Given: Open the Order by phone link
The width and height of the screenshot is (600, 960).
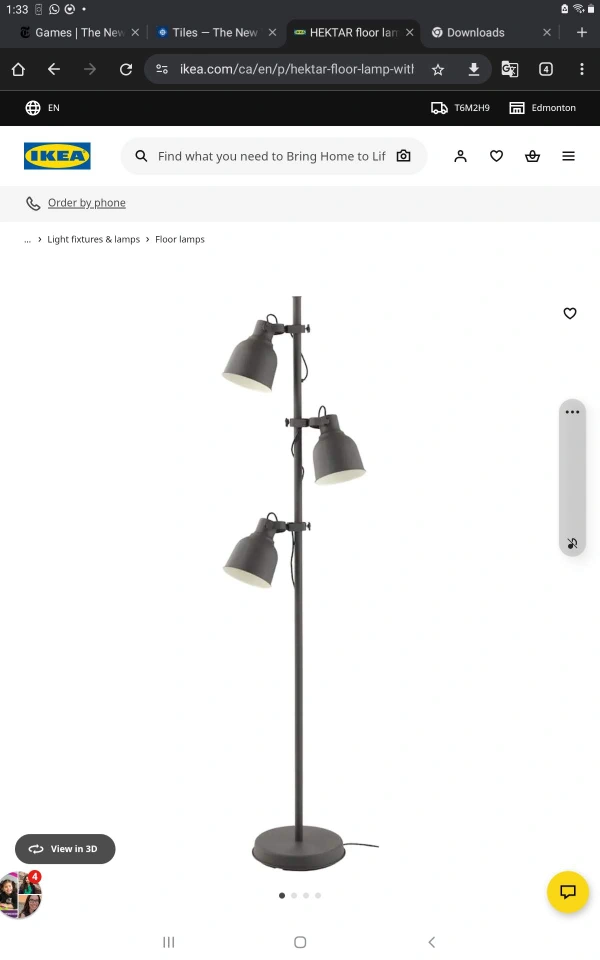Looking at the screenshot, I should [x=86, y=203].
